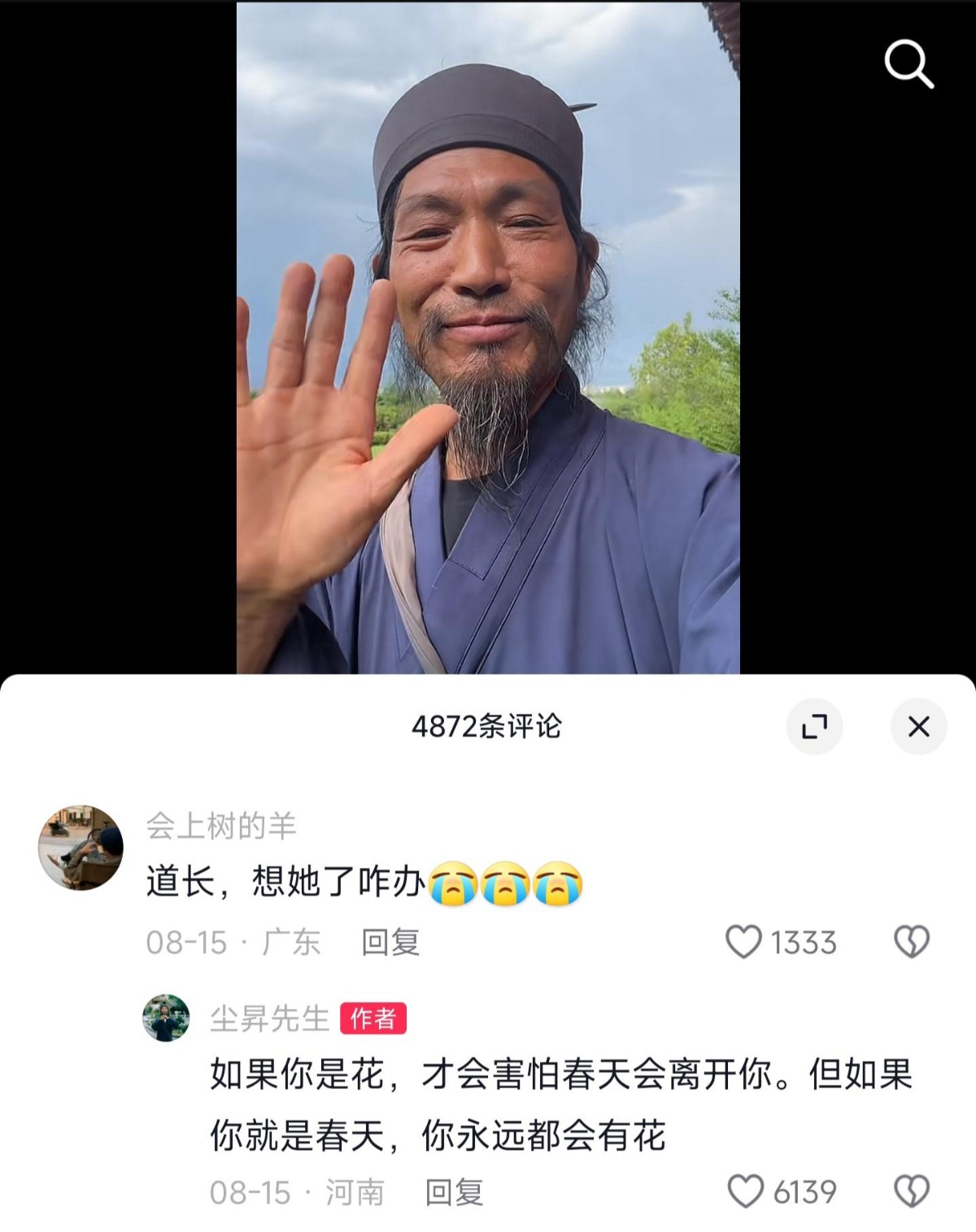The image size is (976, 1232).
Task: Dislike 尘昇先生's reply
Action: tap(911, 1192)
